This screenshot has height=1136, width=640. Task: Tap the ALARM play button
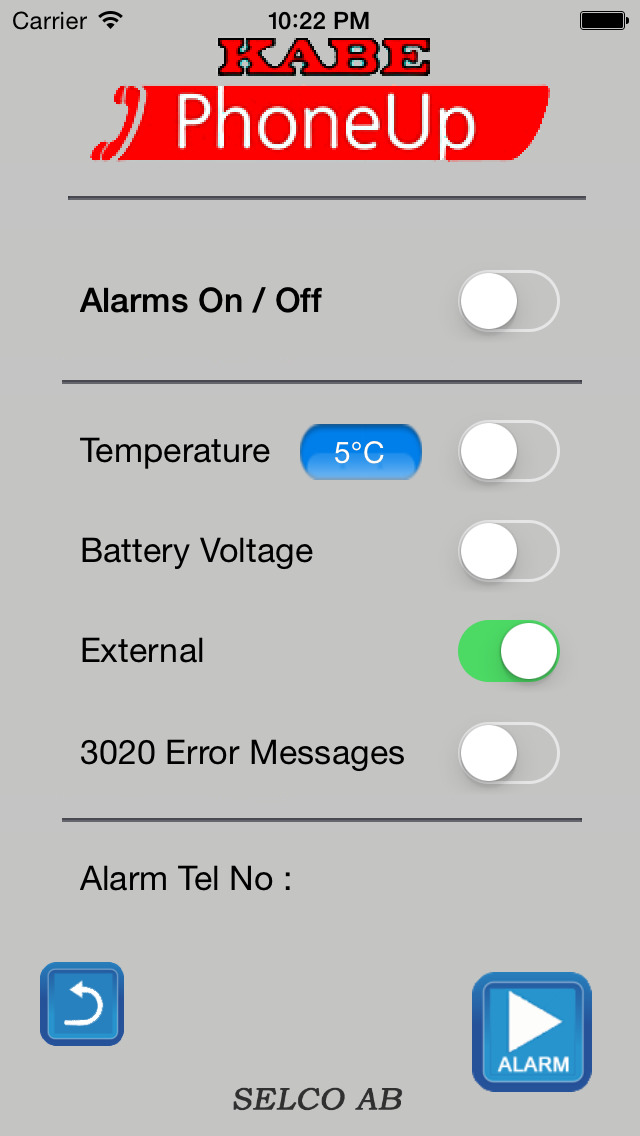[x=532, y=1032]
